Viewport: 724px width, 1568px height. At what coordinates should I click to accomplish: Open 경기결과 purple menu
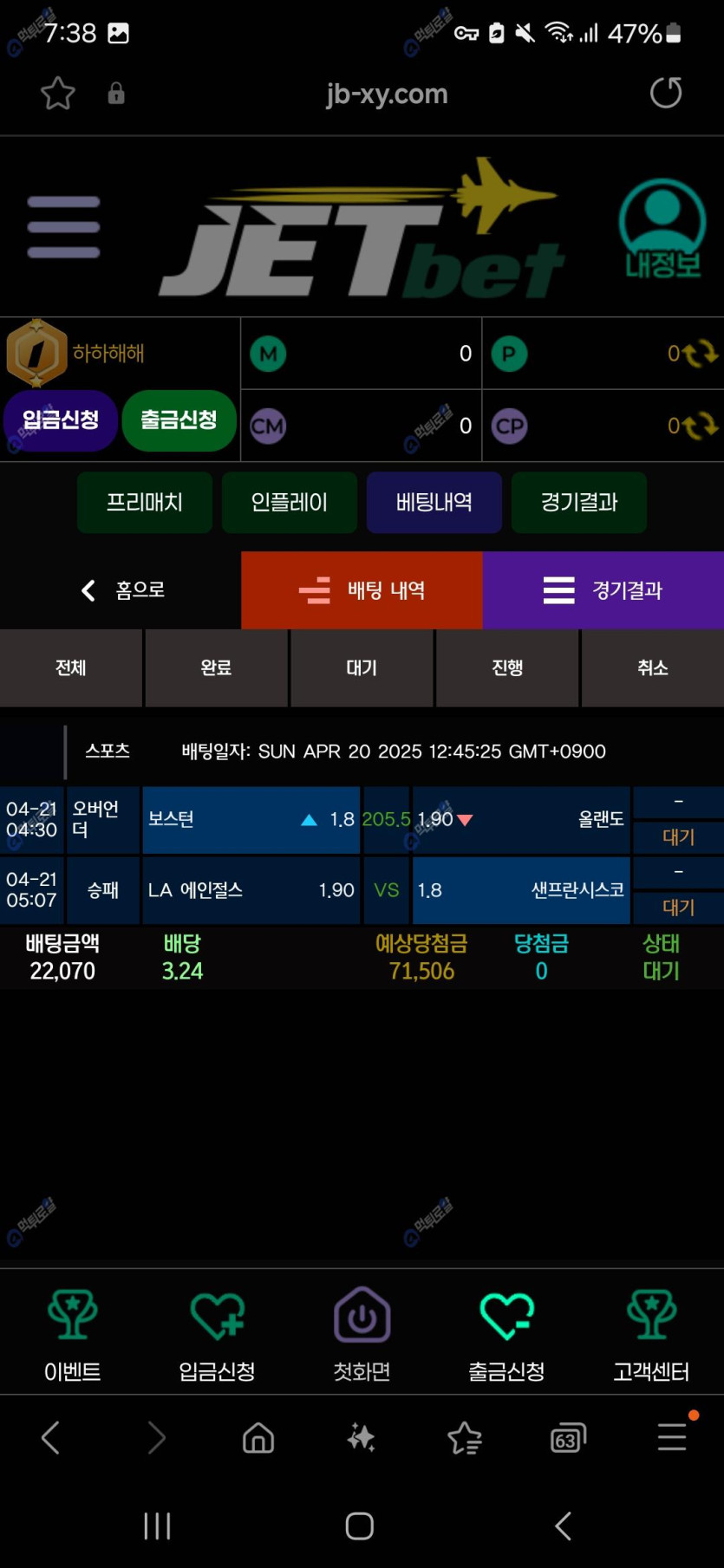(x=603, y=590)
